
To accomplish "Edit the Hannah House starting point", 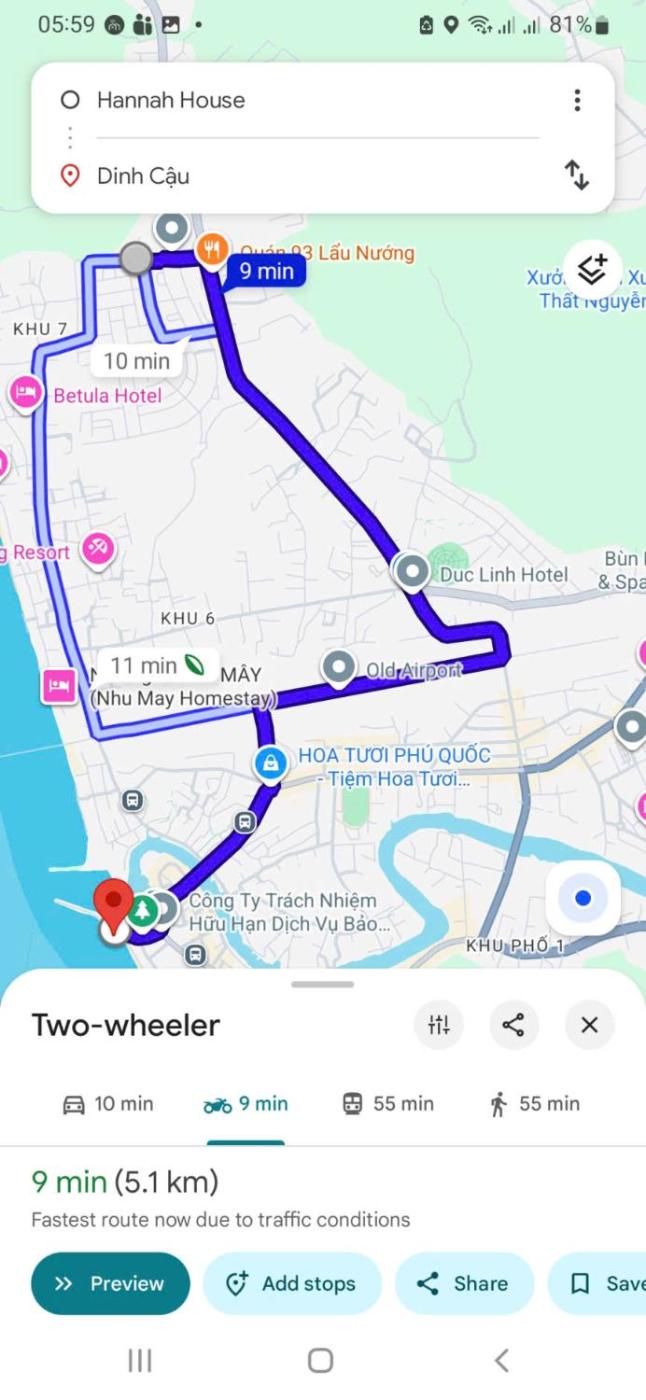I will tap(300, 100).
